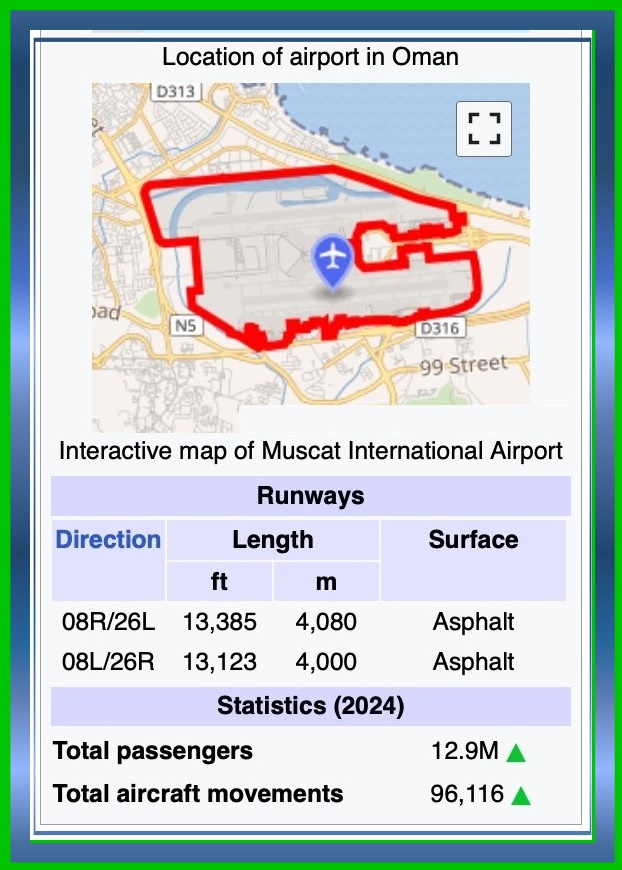The width and height of the screenshot is (622, 870).
Task: Expand the airport map to fullscreen
Action: click(484, 129)
